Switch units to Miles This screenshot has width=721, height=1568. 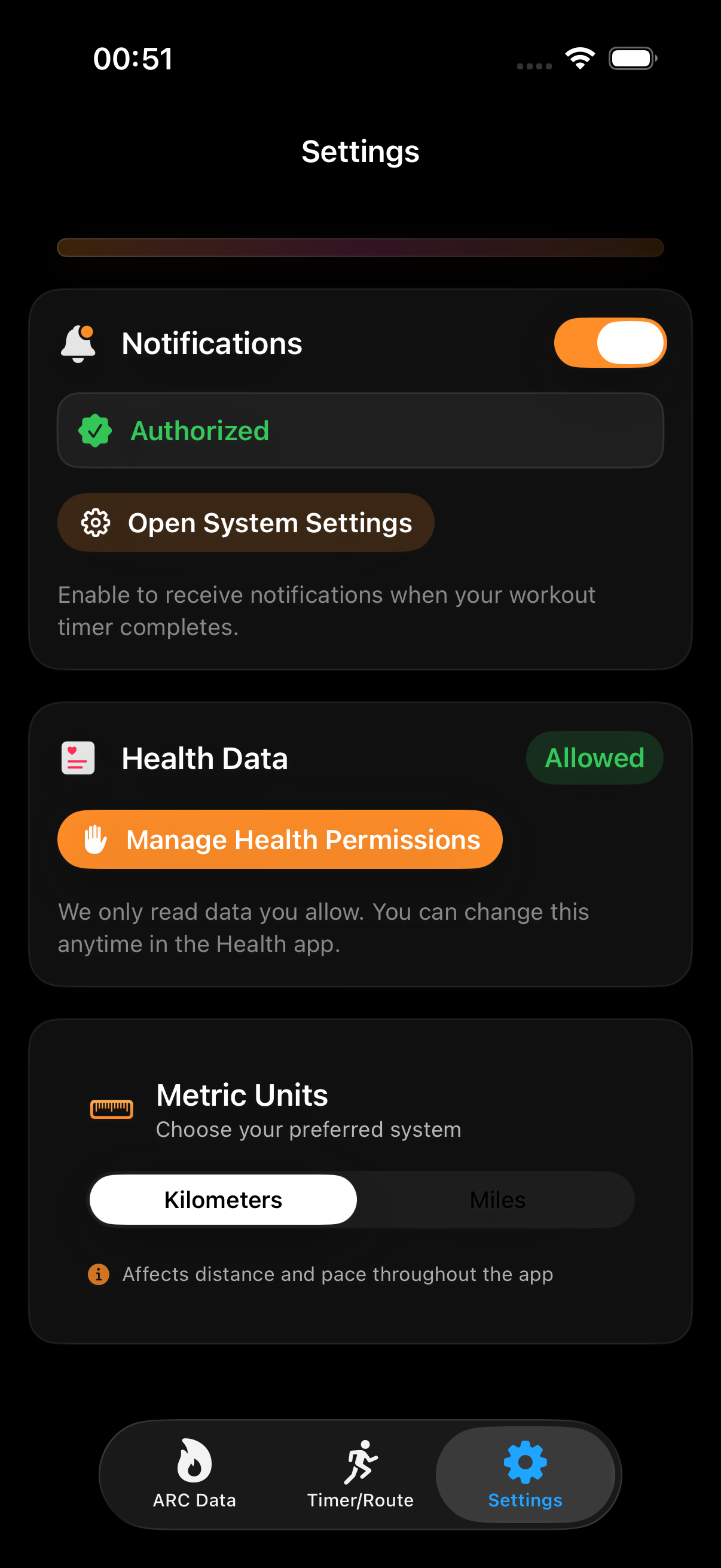click(496, 1200)
